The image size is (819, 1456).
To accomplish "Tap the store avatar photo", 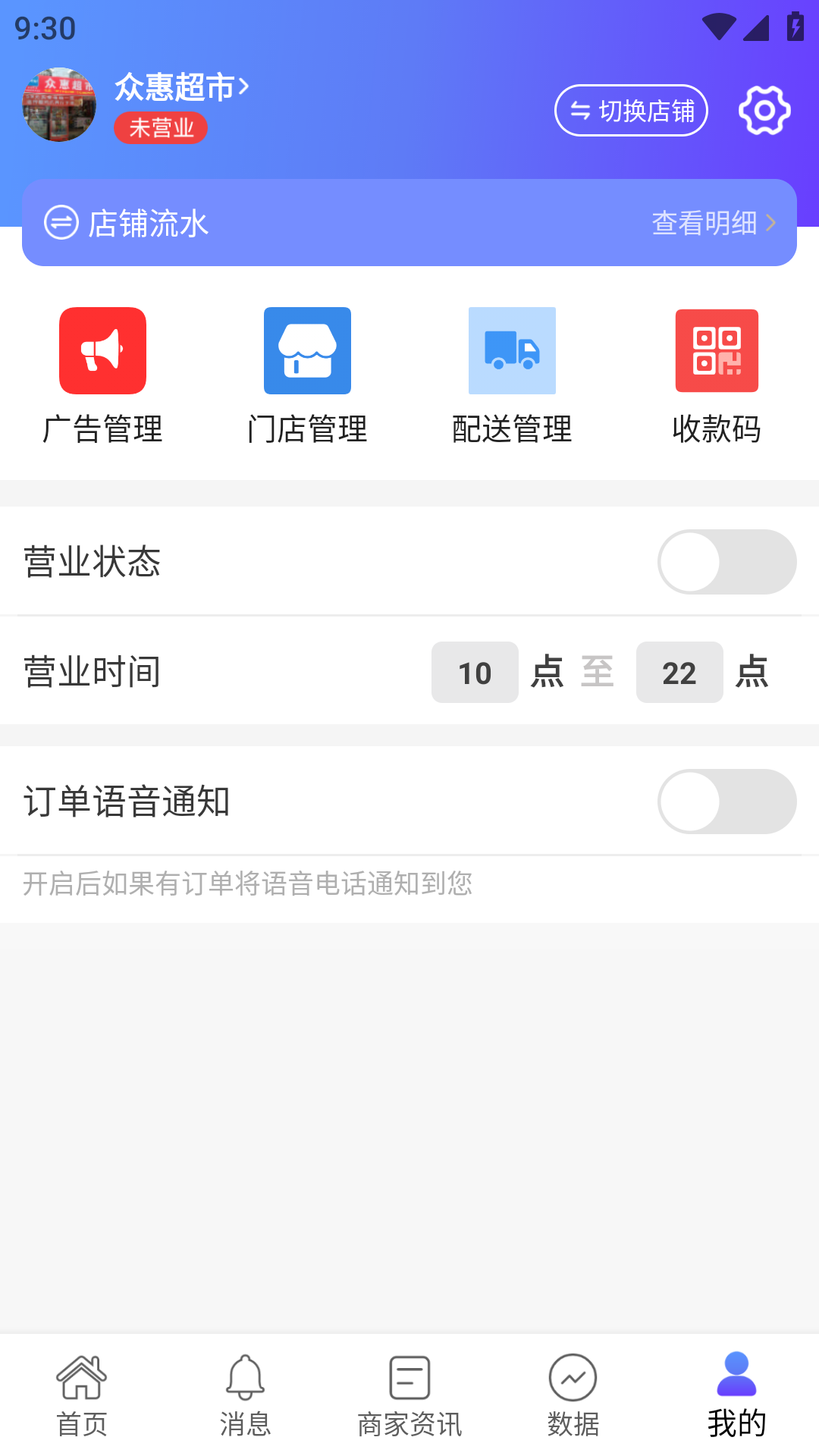I will click(59, 105).
